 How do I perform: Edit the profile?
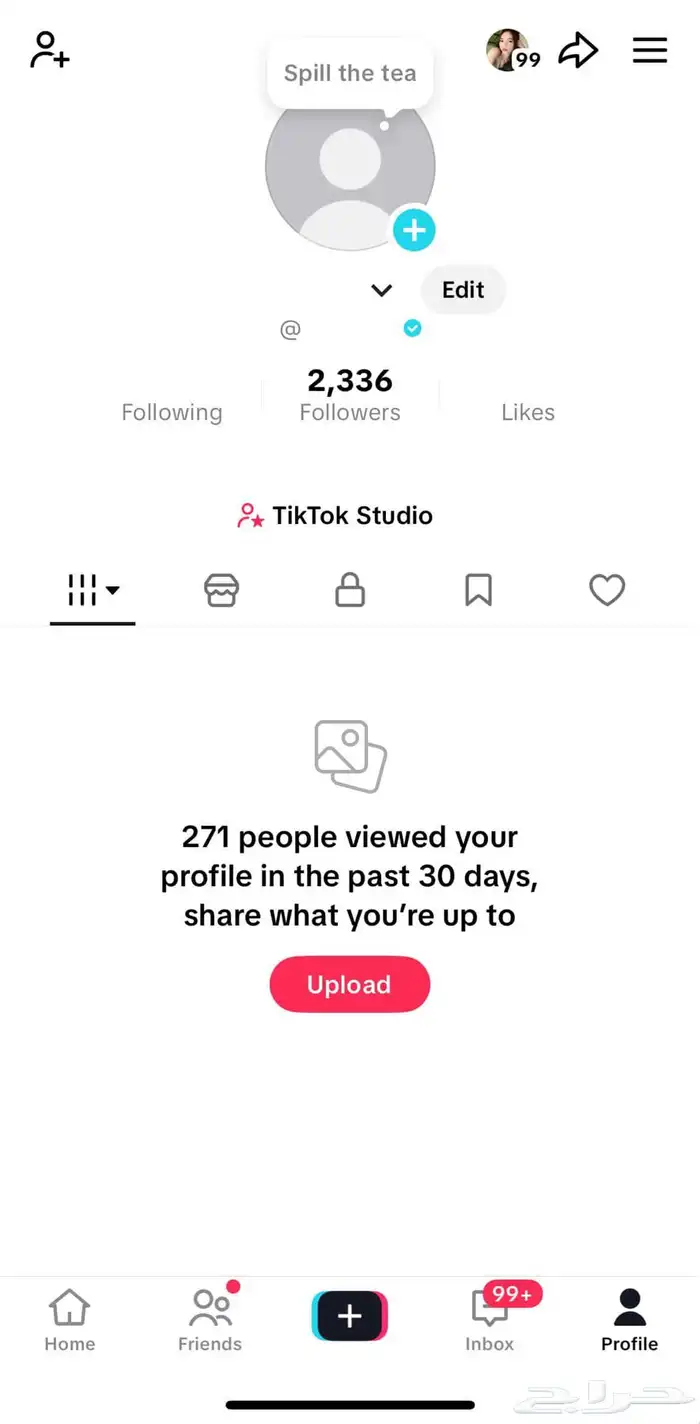(463, 290)
